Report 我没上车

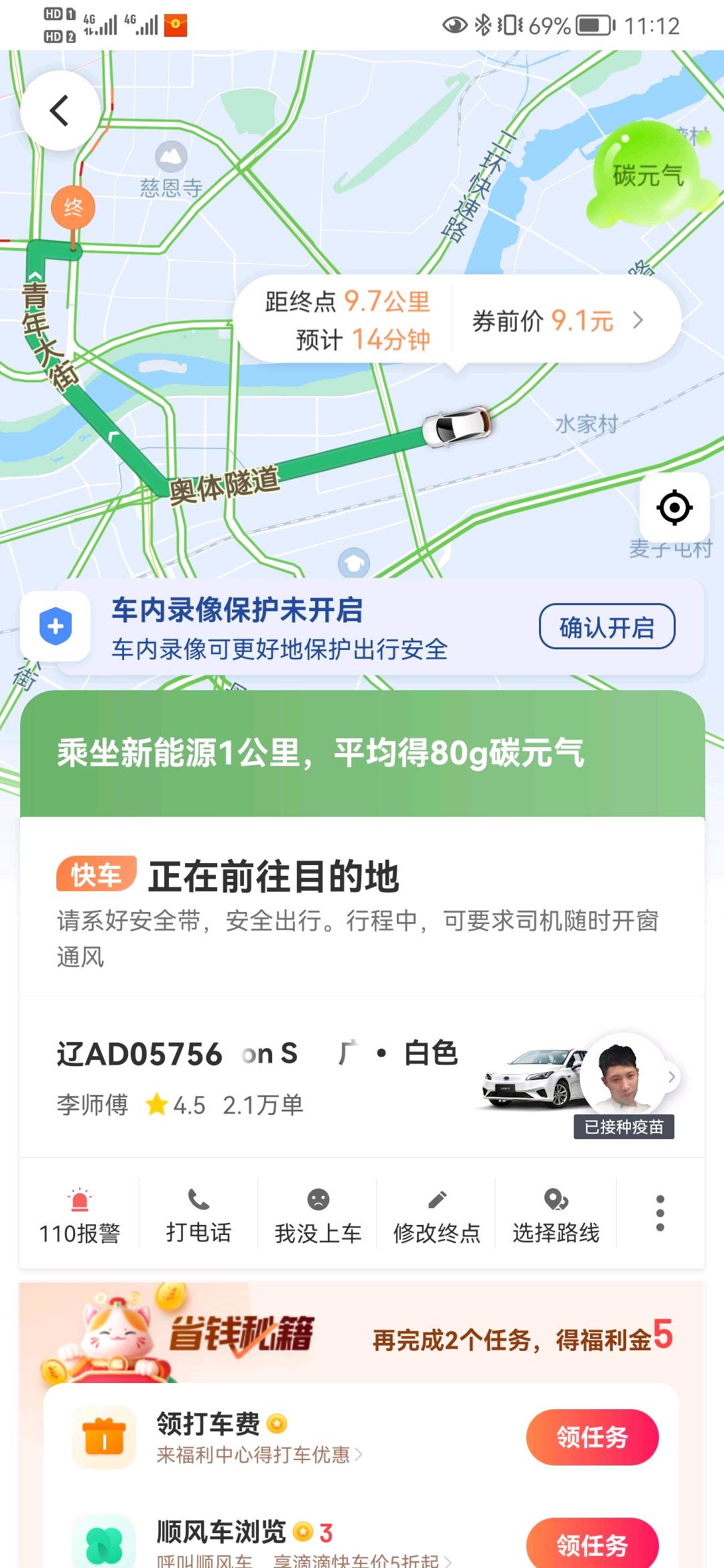[318, 1214]
